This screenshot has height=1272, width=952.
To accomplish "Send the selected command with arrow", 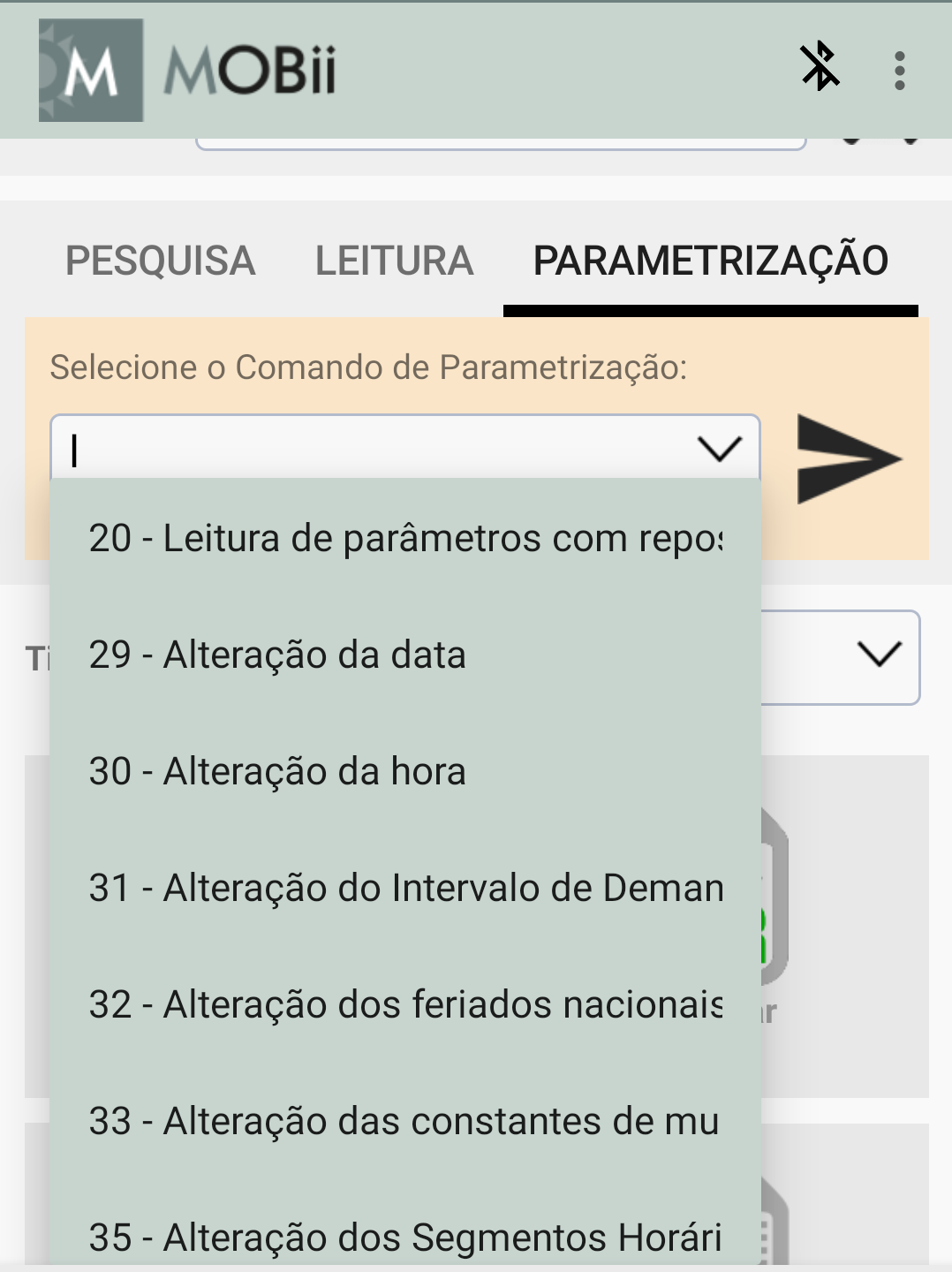I will (x=848, y=459).
